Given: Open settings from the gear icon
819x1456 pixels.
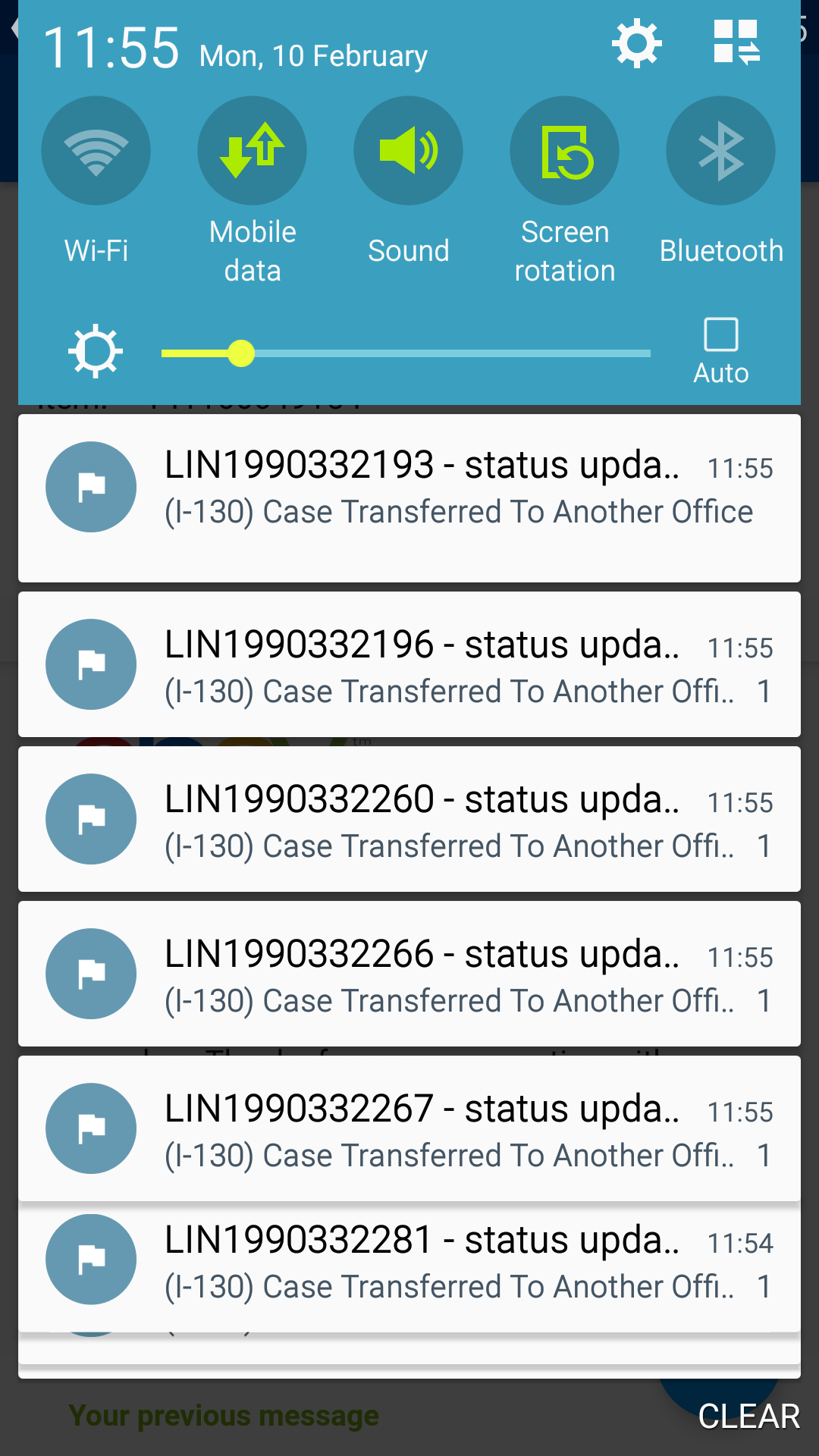Looking at the screenshot, I should (x=637, y=44).
